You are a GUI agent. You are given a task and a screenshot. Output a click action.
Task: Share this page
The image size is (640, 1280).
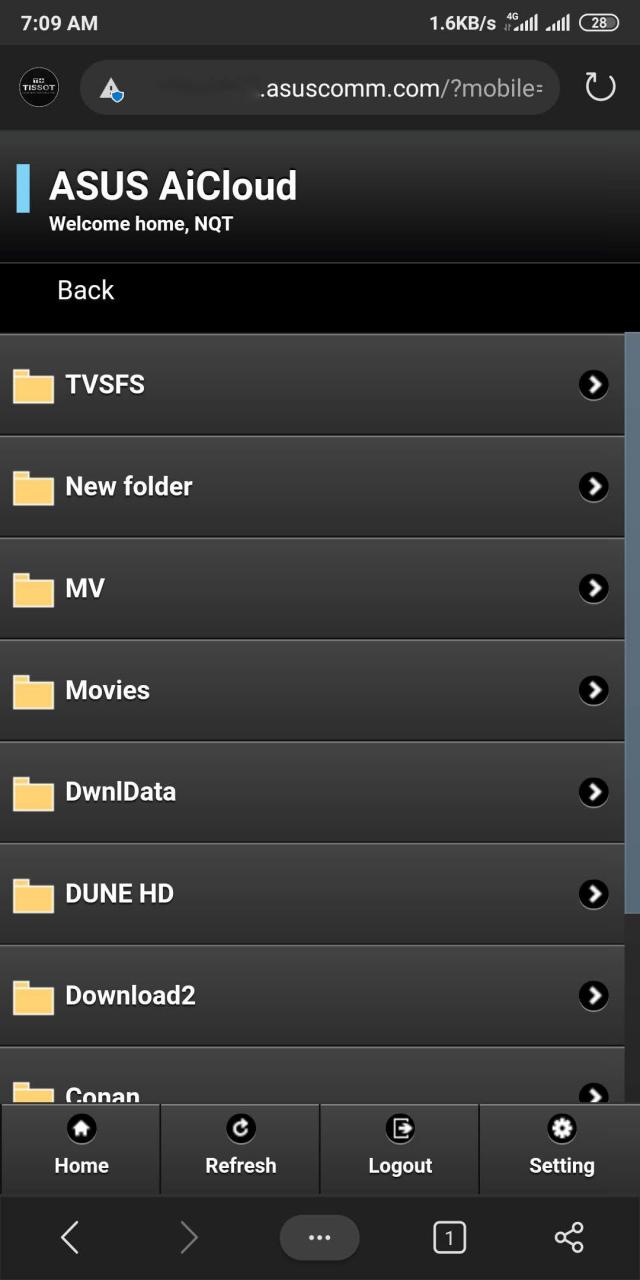click(x=569, y=1238)
